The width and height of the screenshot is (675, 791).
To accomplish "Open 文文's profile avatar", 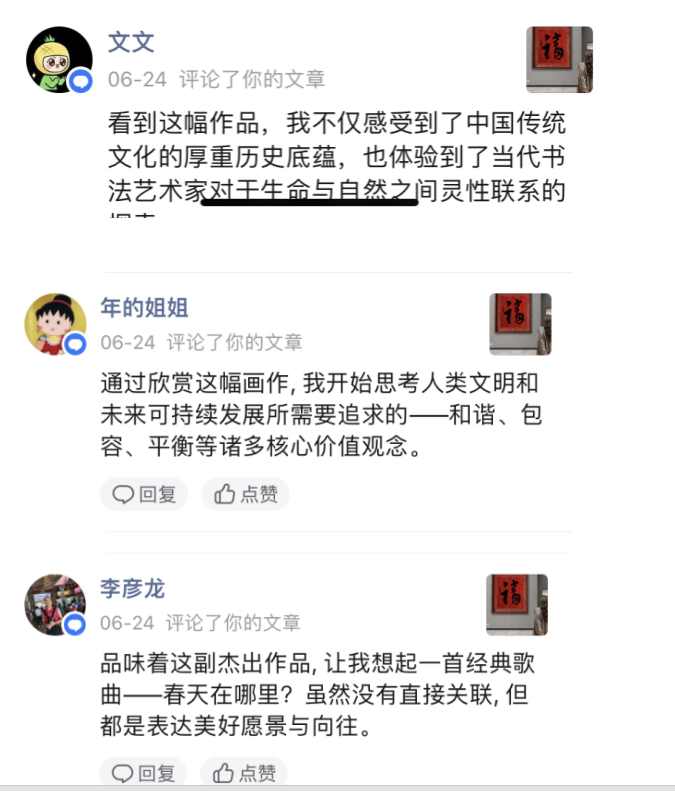I will click(x=58, y=60).
